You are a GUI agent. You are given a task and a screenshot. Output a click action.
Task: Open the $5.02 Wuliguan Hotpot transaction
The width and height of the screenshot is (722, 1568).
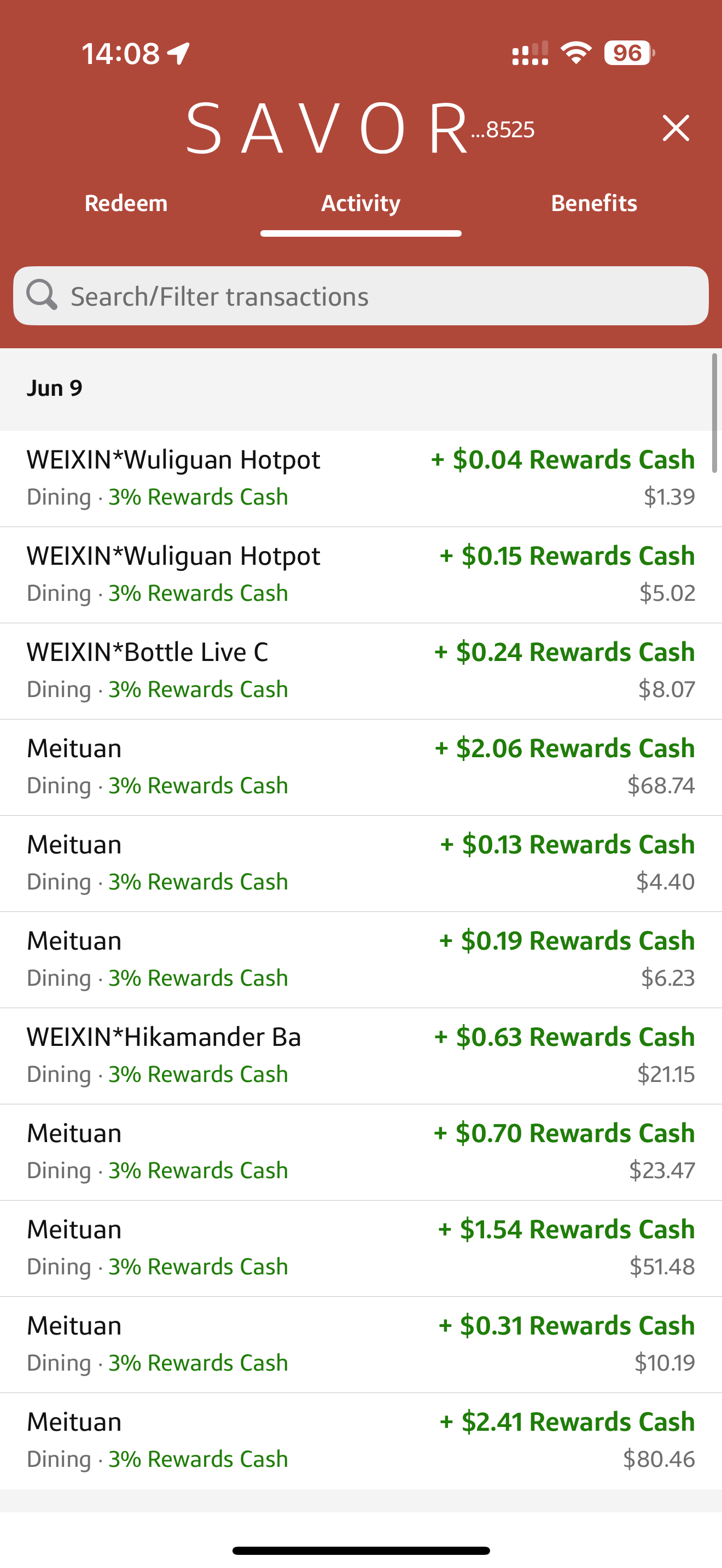(x=361, y=575)
